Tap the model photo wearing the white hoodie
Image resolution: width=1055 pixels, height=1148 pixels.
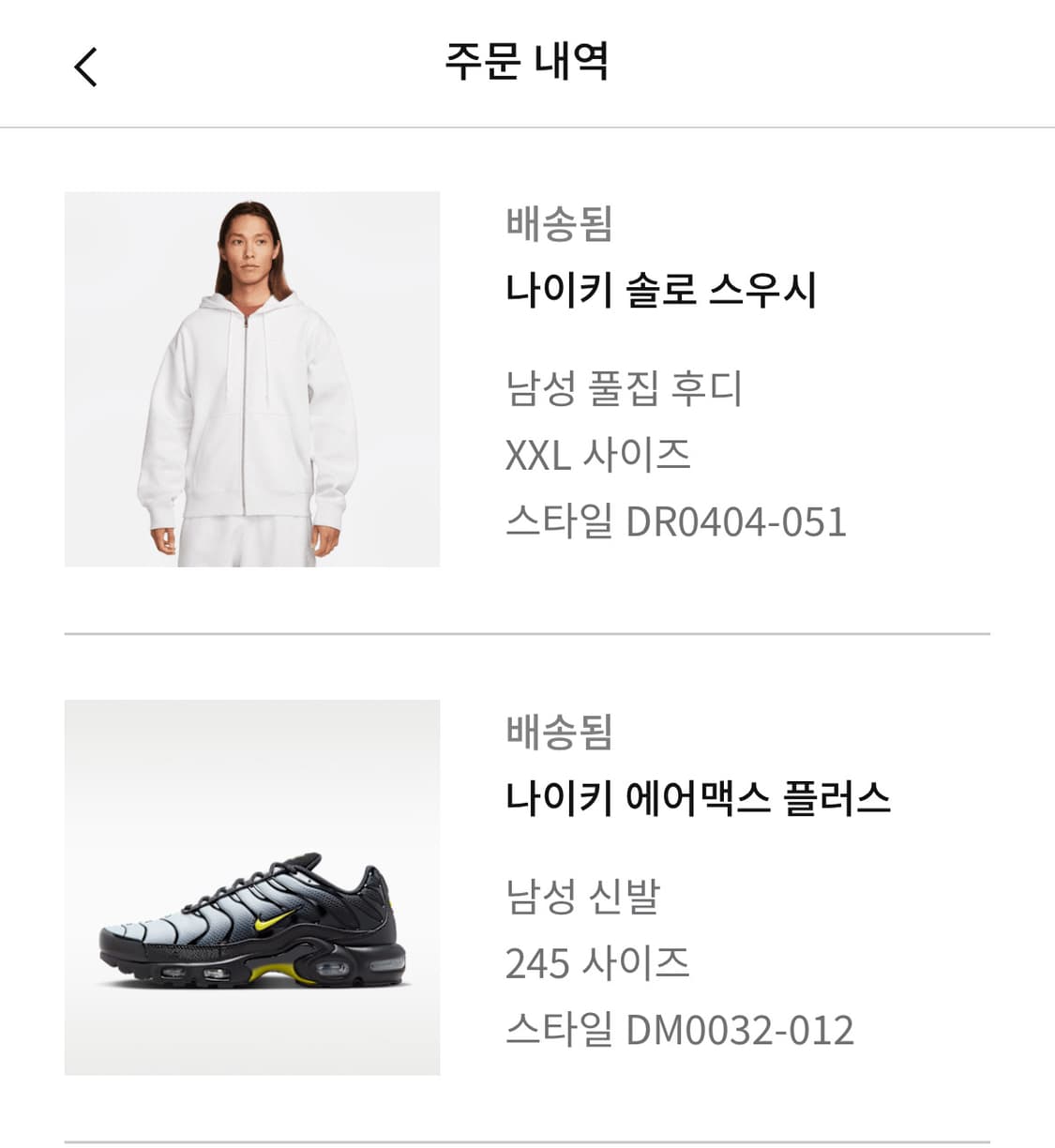coord(250,379)
